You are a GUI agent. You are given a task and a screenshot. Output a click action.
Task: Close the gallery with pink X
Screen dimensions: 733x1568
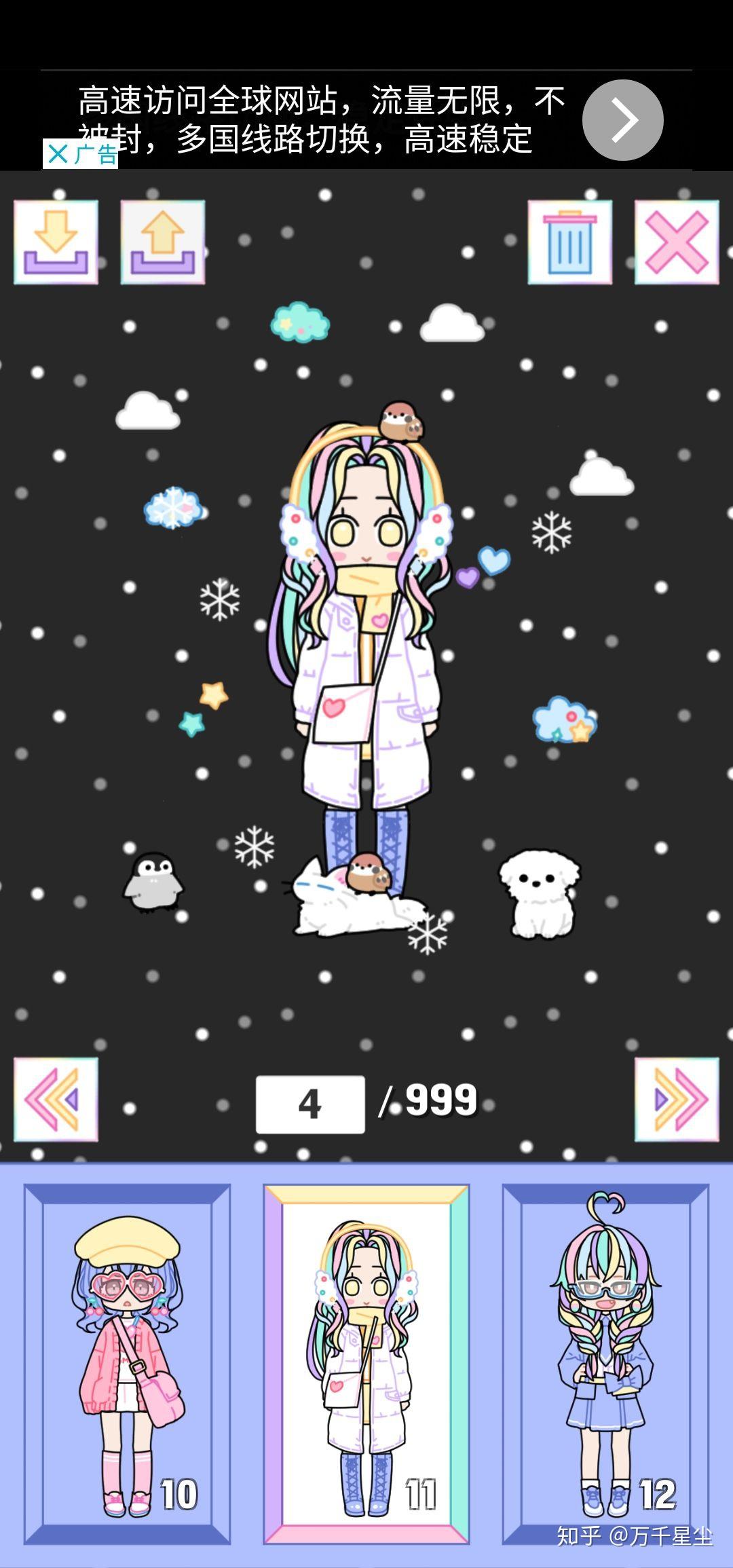click(677, 242)
